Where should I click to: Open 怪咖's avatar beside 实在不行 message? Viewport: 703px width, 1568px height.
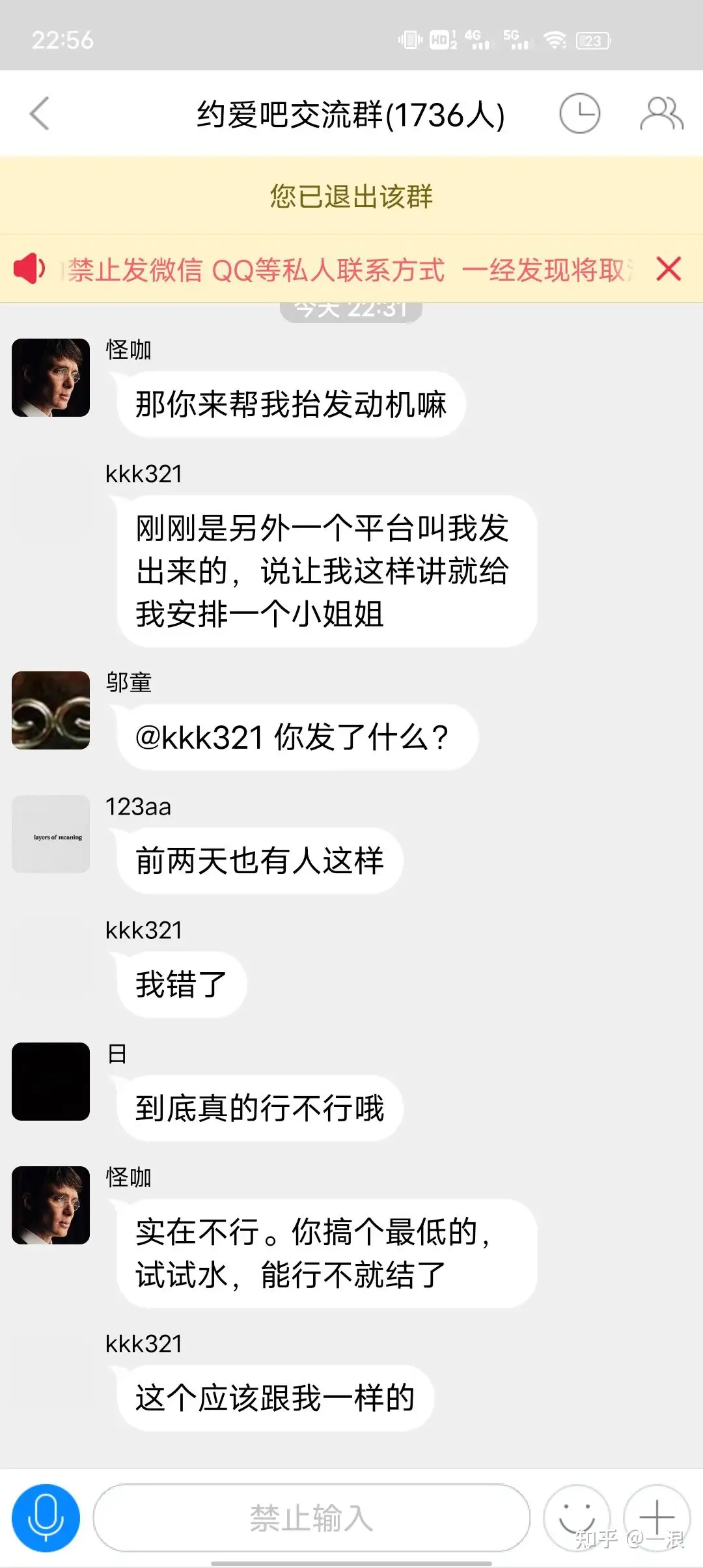pyautogui.click(x=51, y=1205)
